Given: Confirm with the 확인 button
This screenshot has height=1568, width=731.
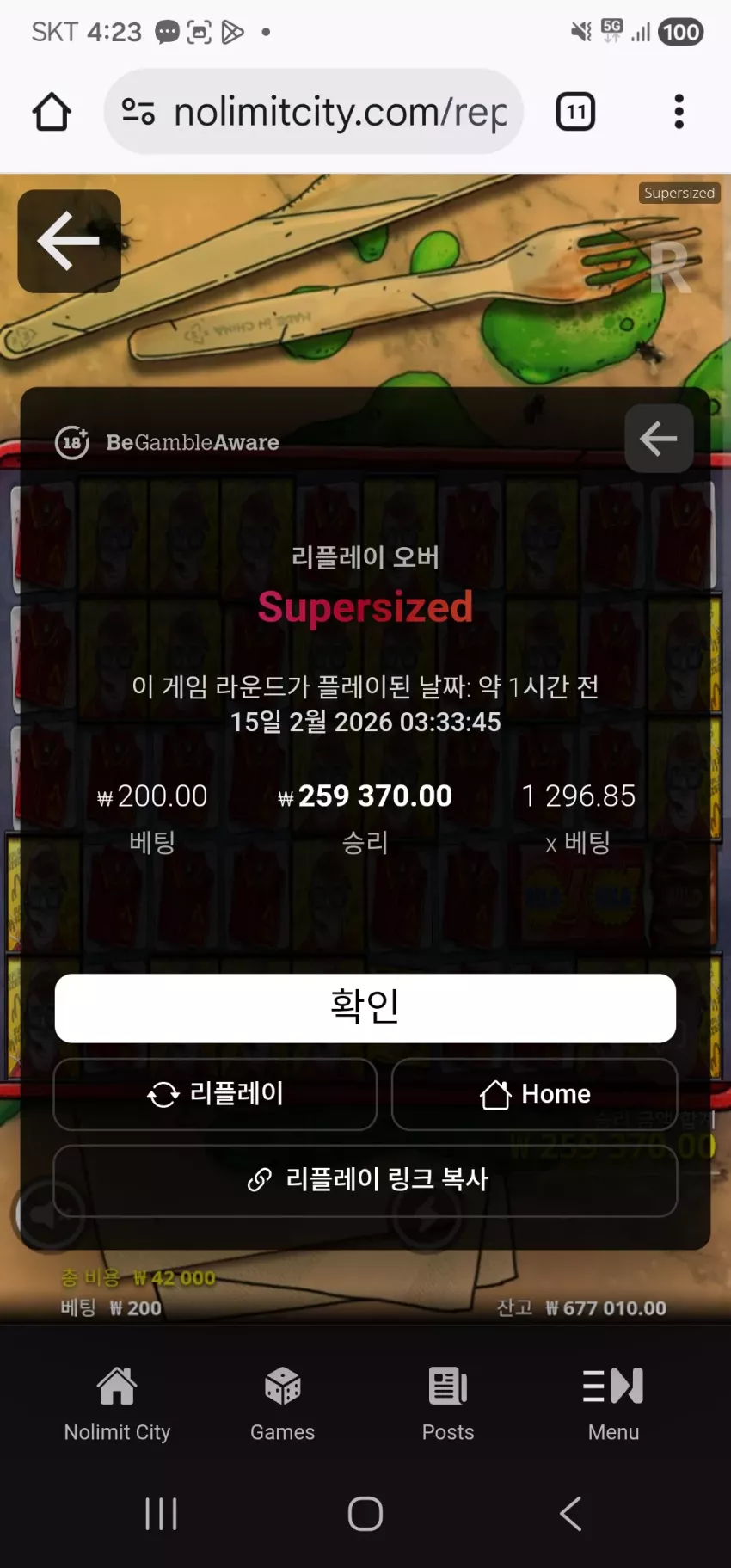Looking at the screenshot, I should (x=365, y=1008).
